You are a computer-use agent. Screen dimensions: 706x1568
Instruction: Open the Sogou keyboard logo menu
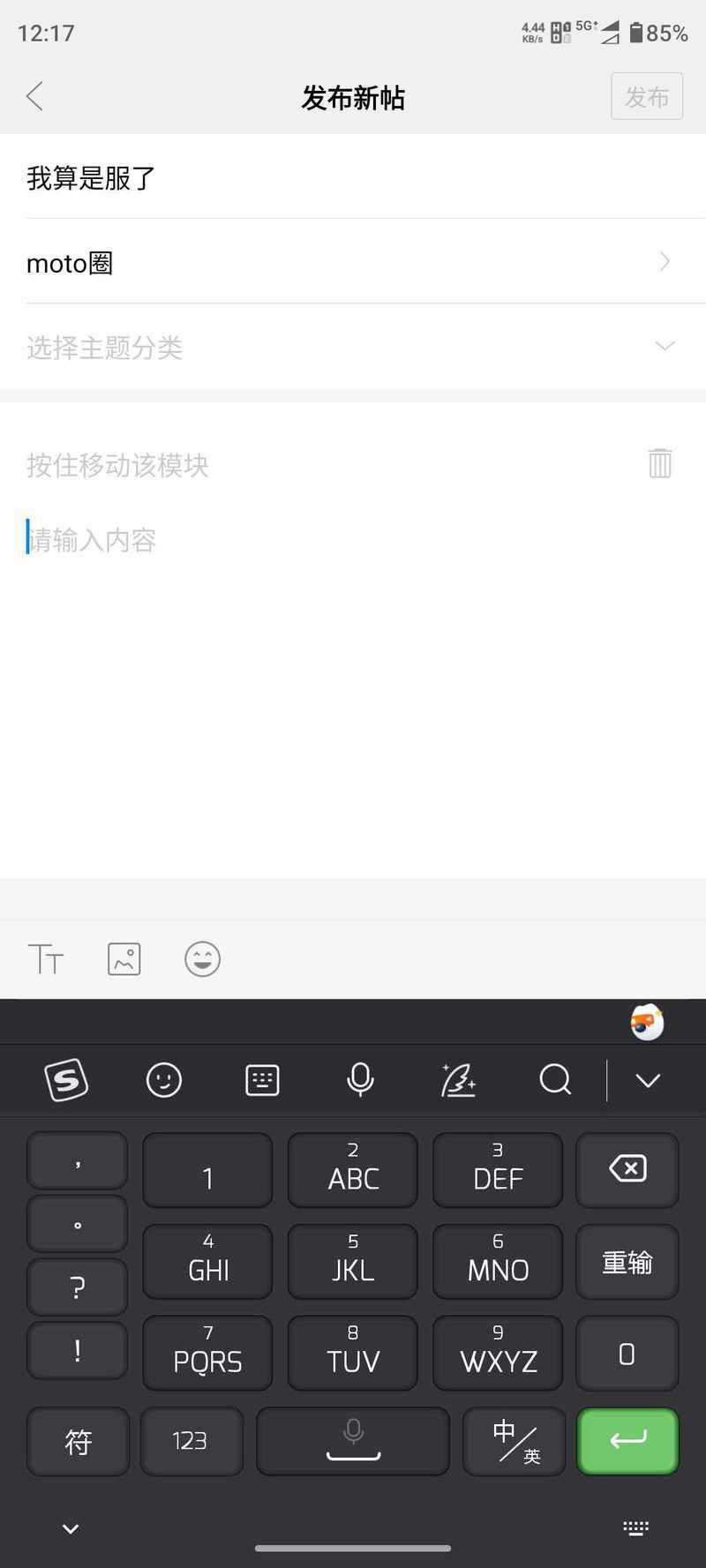pyautogui.click(x=66, y=1079)
